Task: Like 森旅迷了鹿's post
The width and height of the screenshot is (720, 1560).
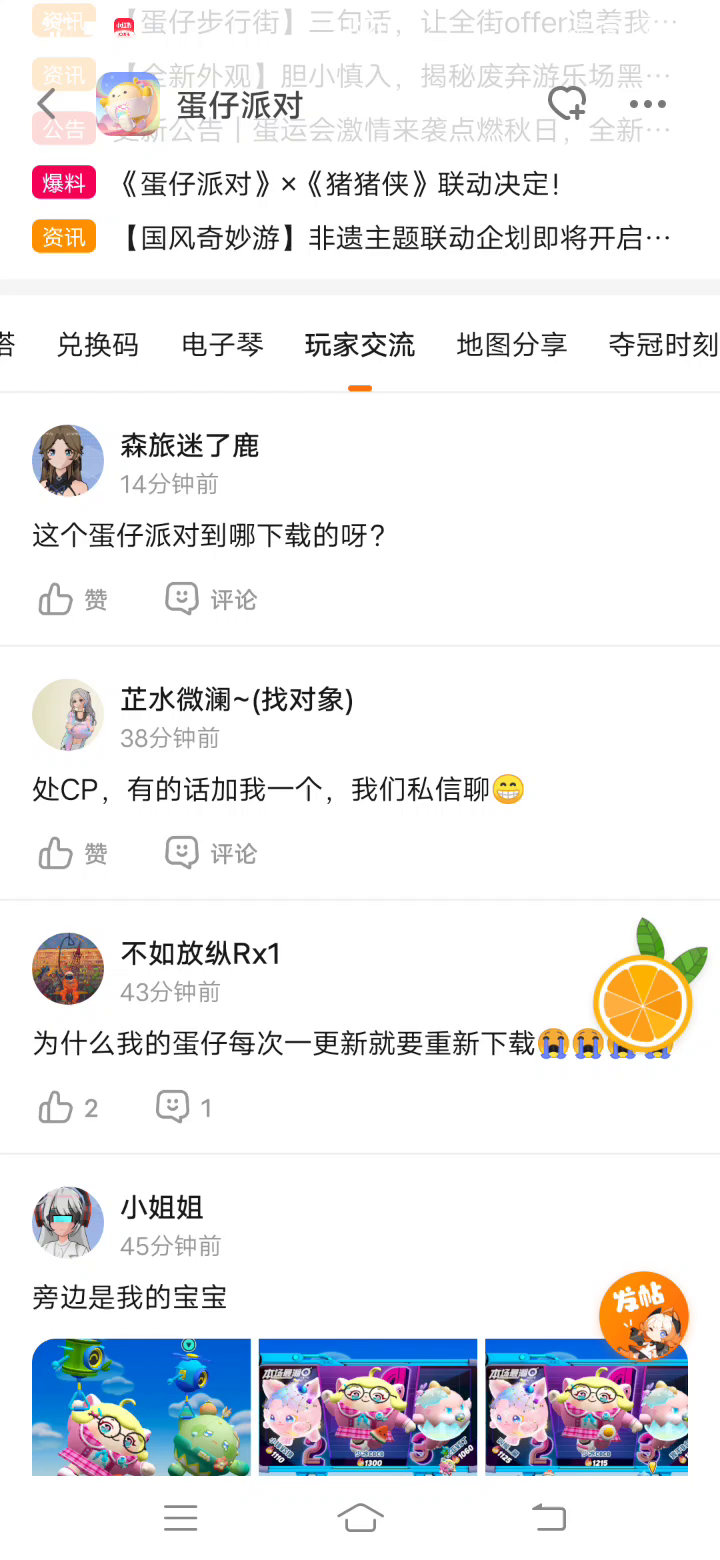Action: point(73,599)
